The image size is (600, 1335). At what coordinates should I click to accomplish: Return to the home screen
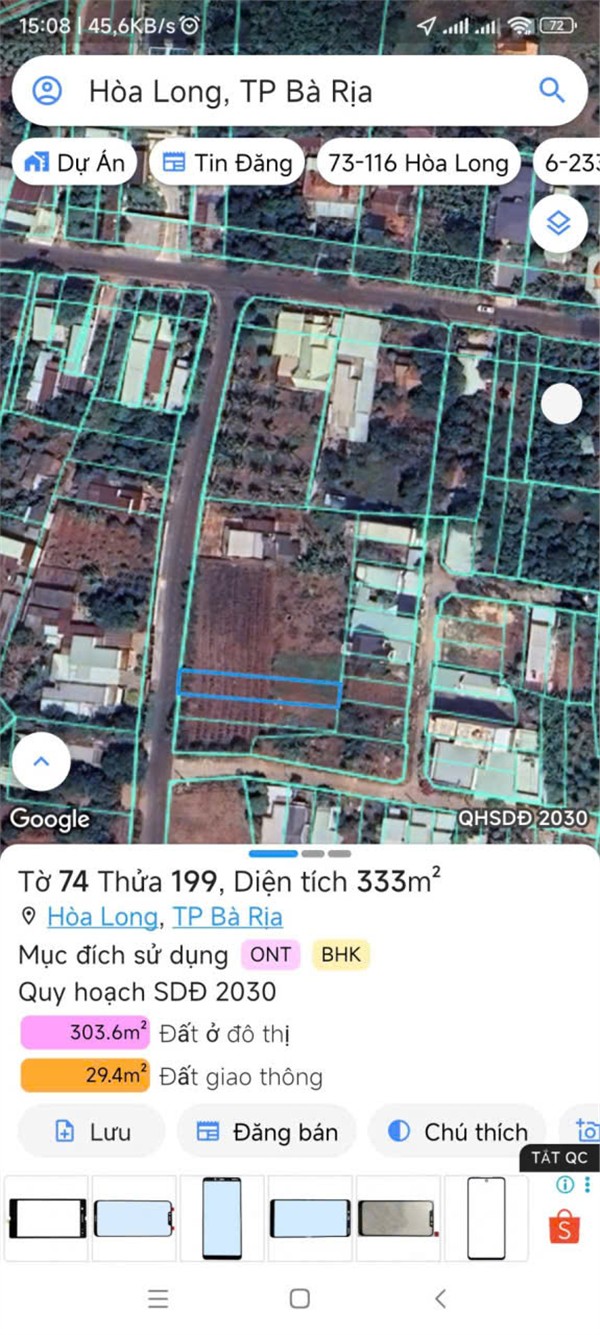click(x=299, y=1299)
